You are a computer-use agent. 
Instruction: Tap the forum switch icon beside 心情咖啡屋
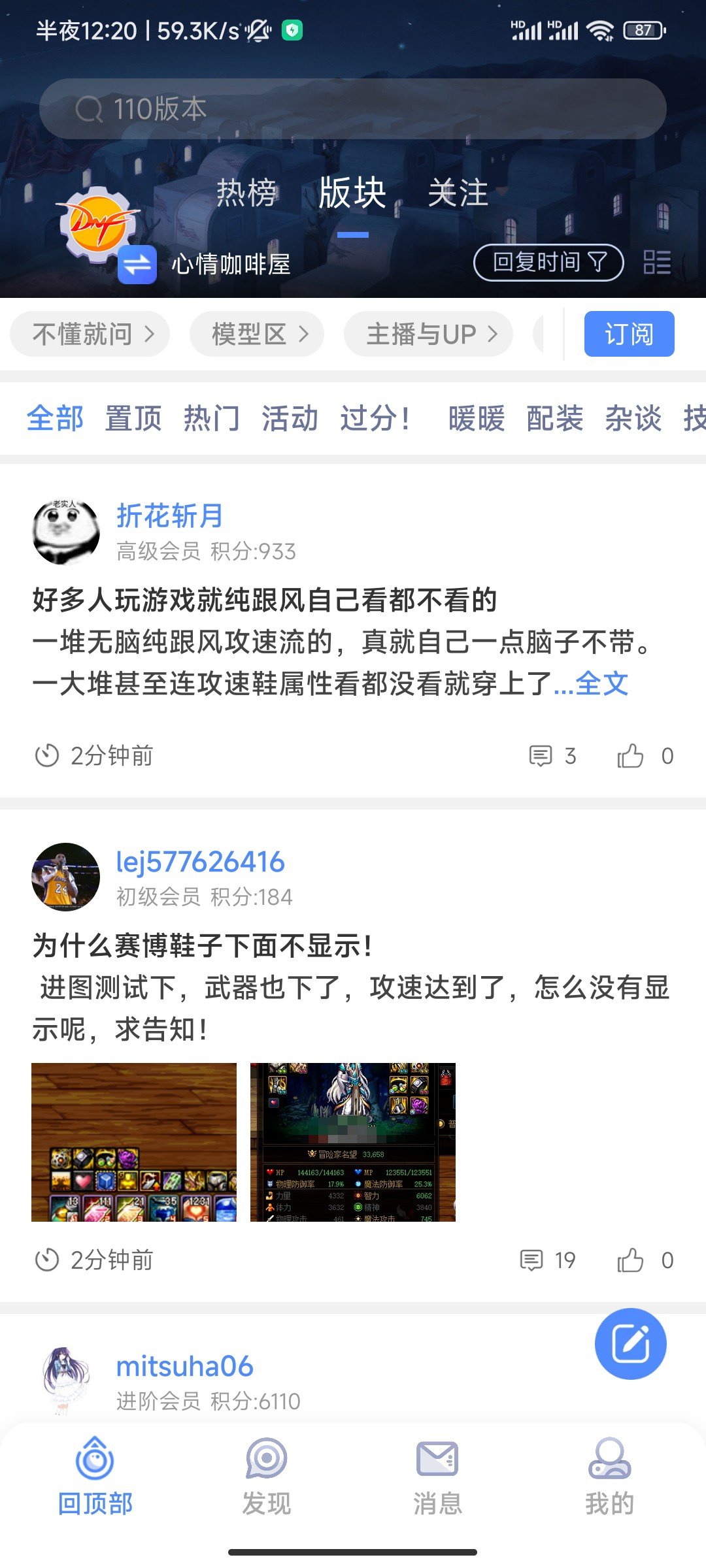[x=137, y=265]
